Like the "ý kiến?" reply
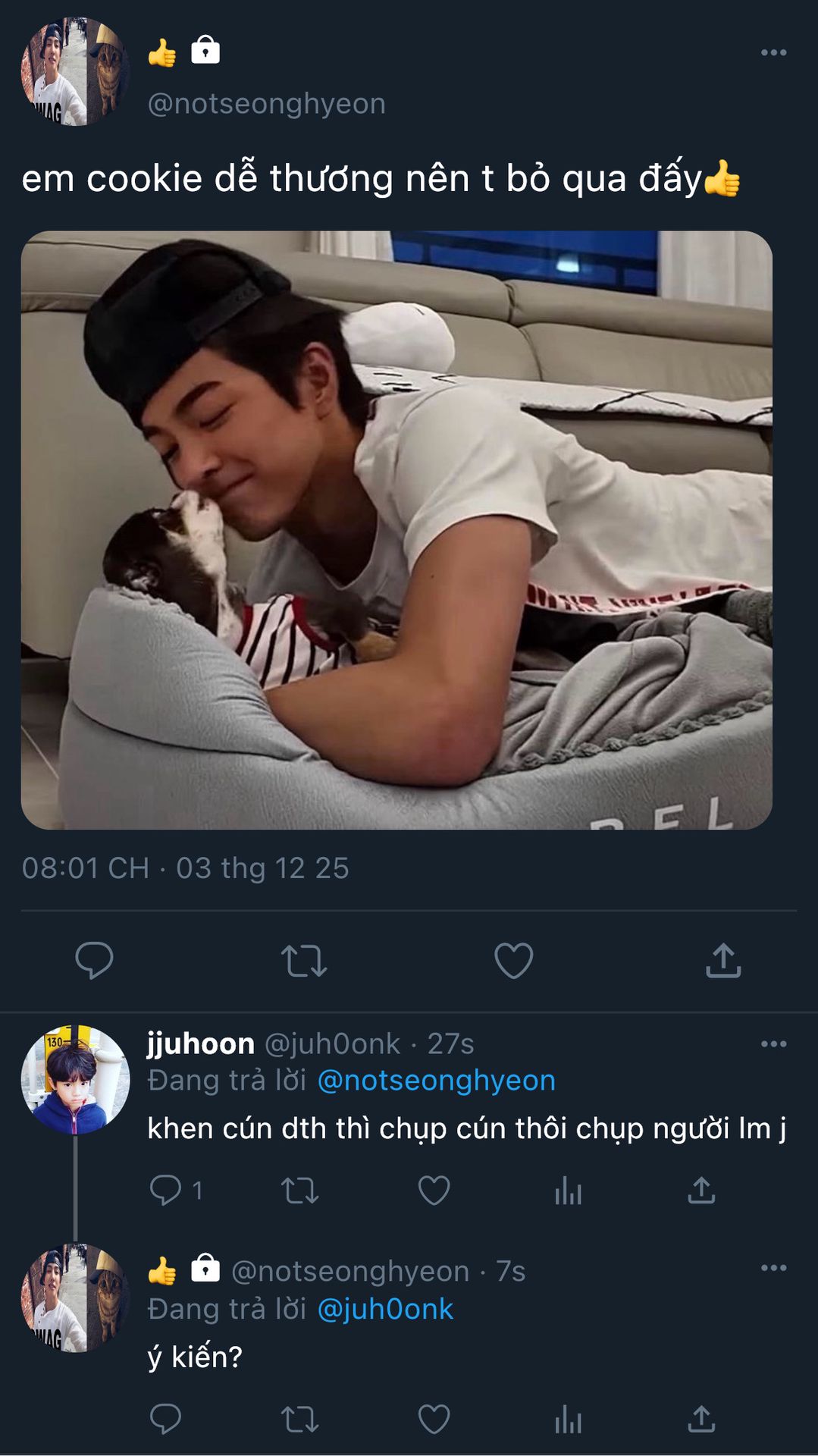The width and height of the screenshot is (818, 1456). [x=434, y=1419]
